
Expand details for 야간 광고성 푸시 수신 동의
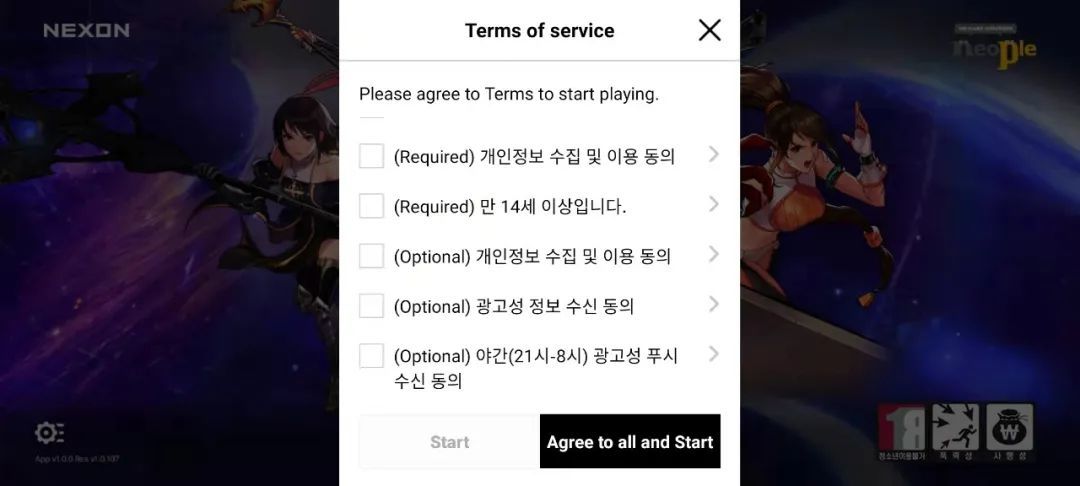[713, 354]
